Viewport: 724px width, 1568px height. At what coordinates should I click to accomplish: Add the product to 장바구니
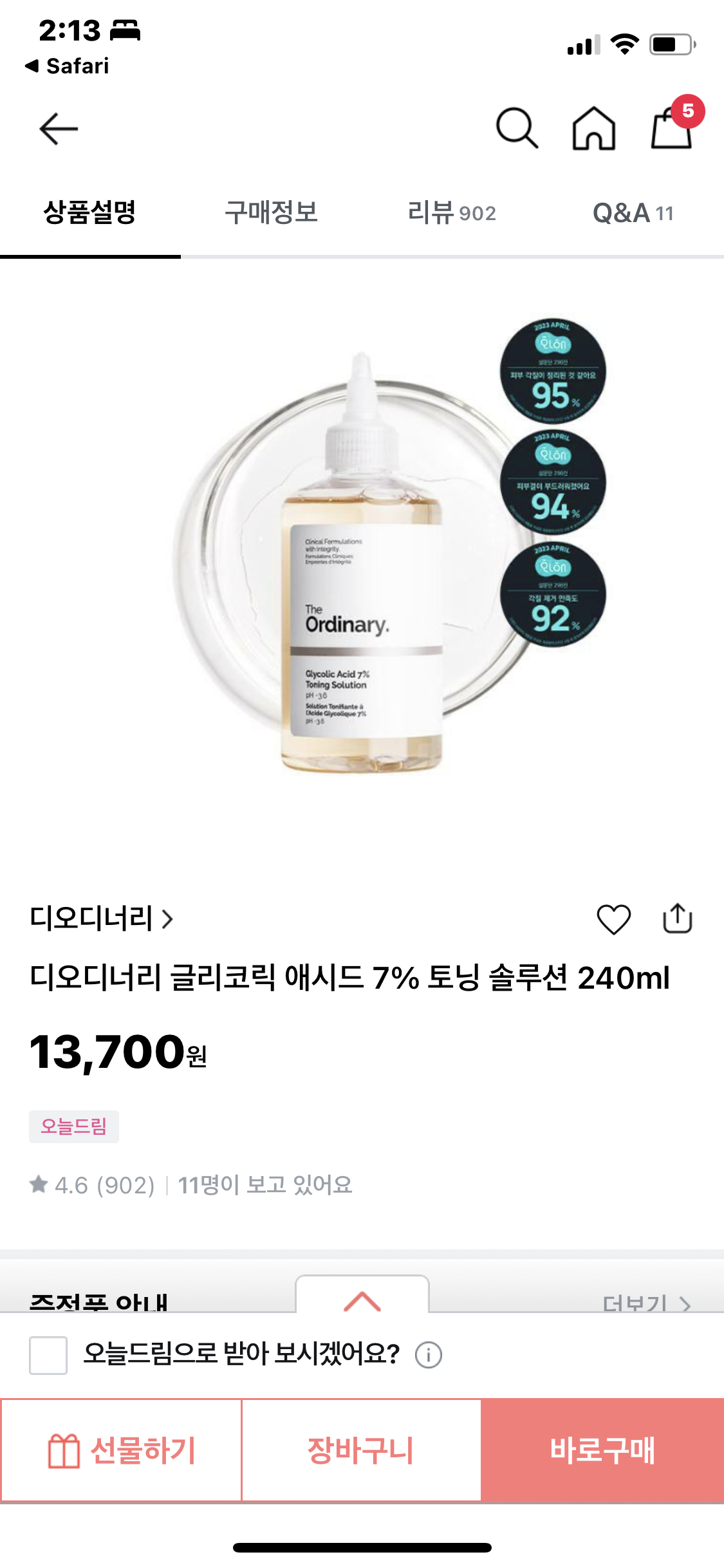361,1450
